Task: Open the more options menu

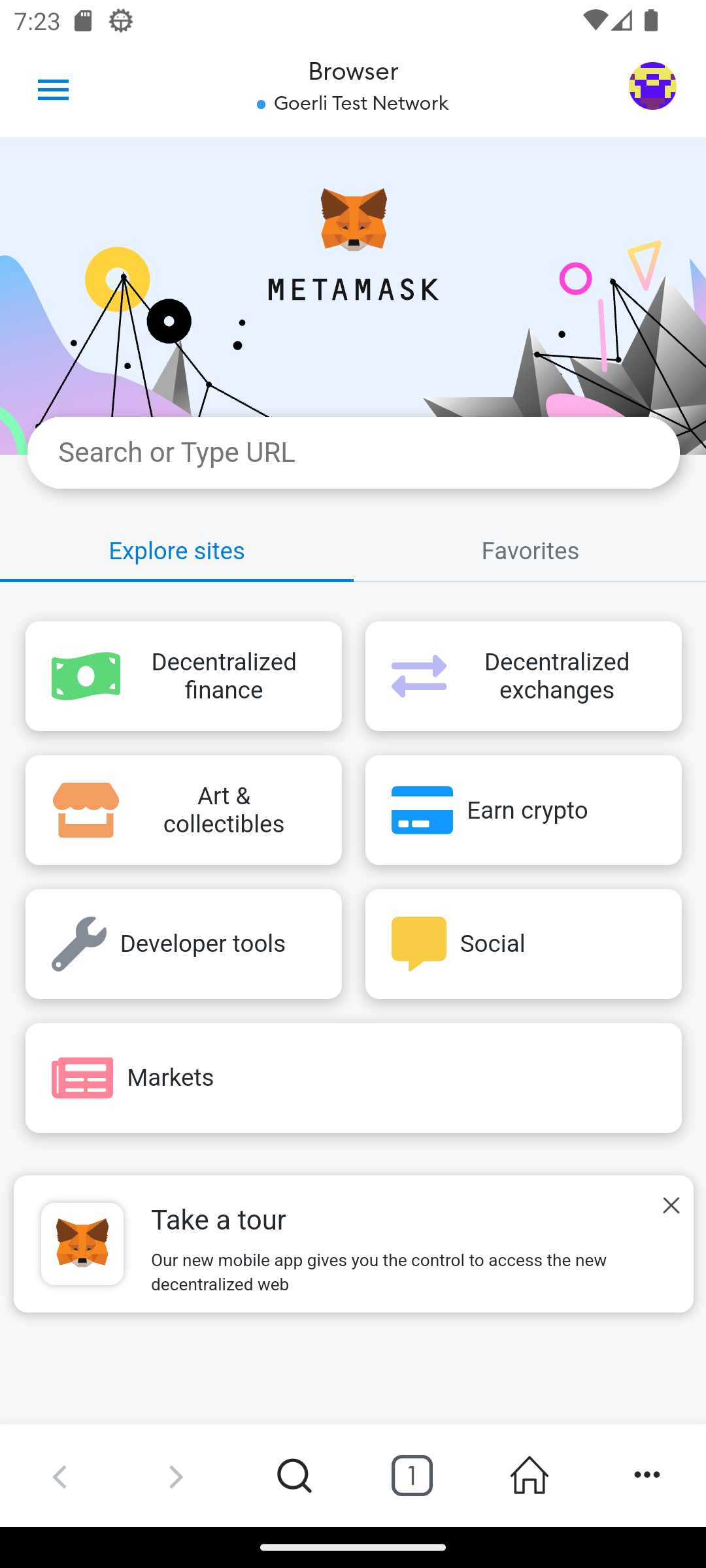Action: tap(647, 1475)
